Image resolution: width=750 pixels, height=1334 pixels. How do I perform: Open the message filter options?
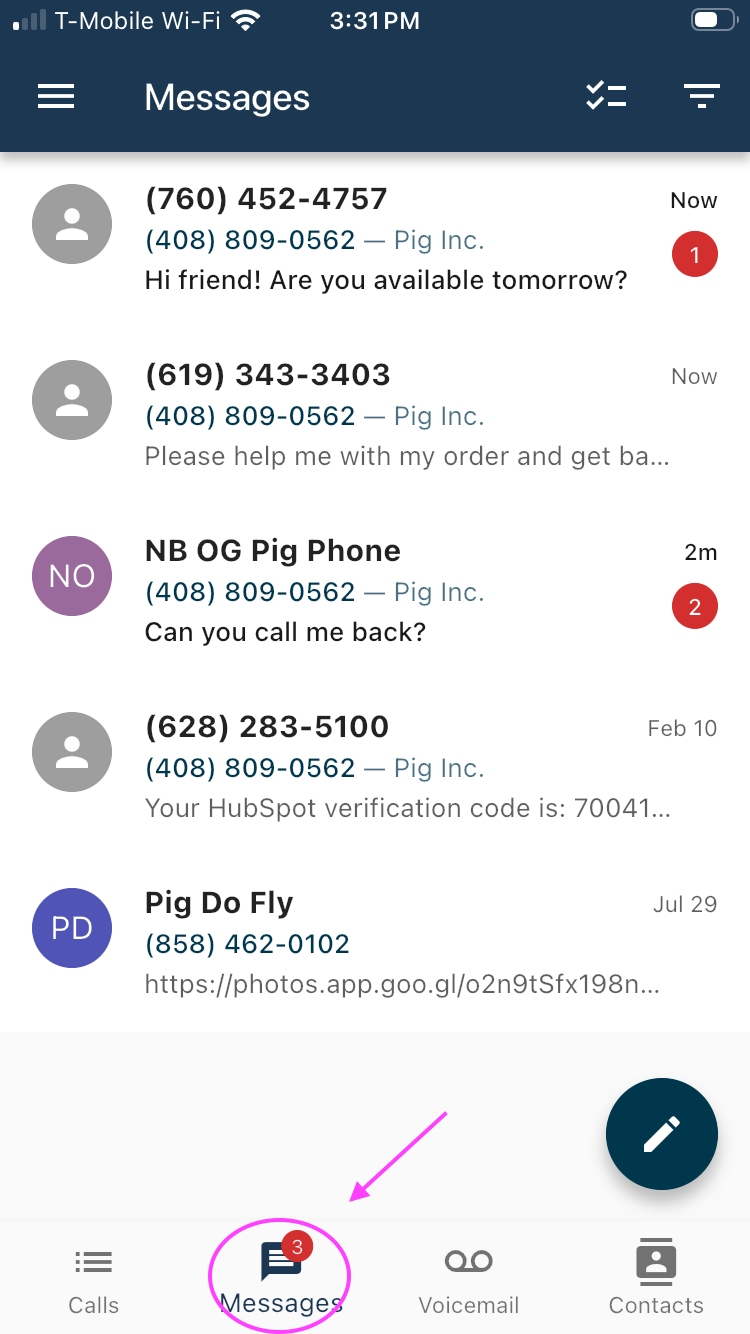[x=702, y=97]
